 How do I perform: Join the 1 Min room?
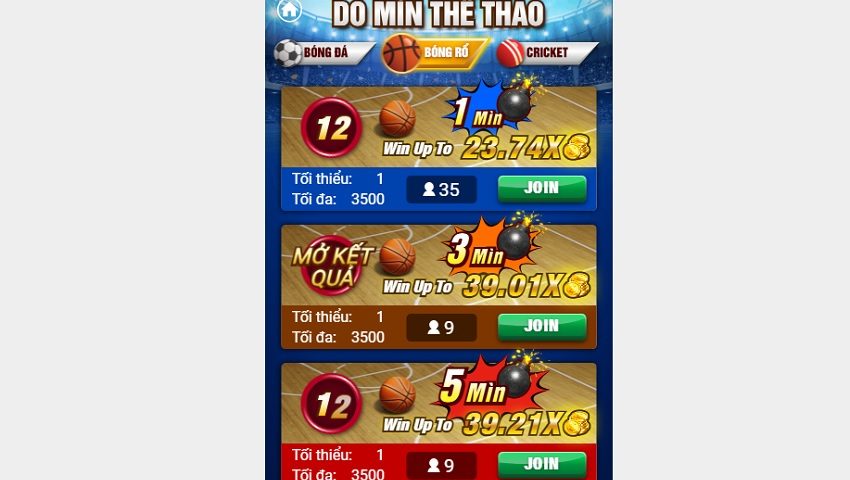pyautogui.click(x=541, y=188)
